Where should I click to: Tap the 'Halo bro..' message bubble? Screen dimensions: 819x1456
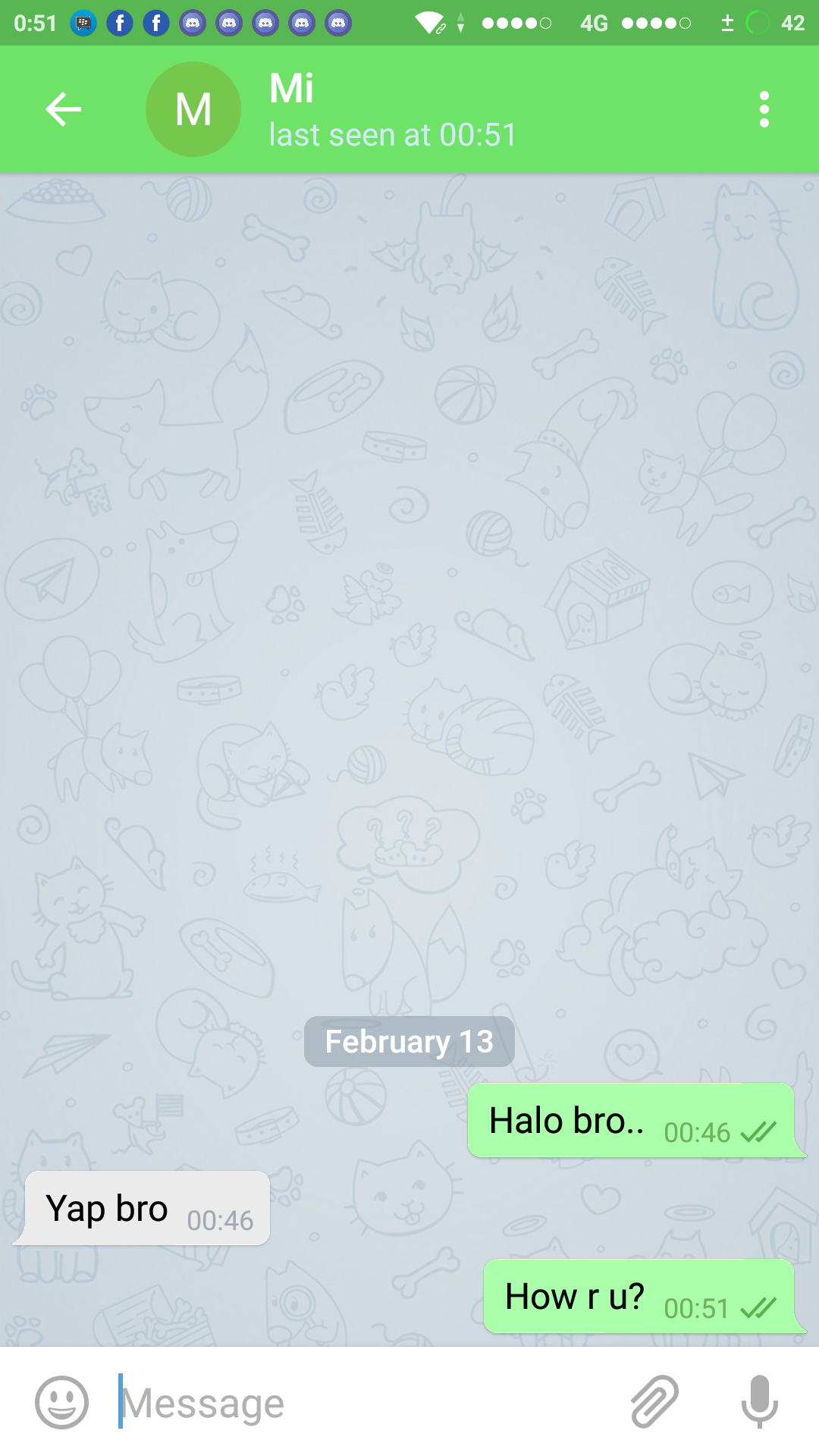tap(635, 1121)
